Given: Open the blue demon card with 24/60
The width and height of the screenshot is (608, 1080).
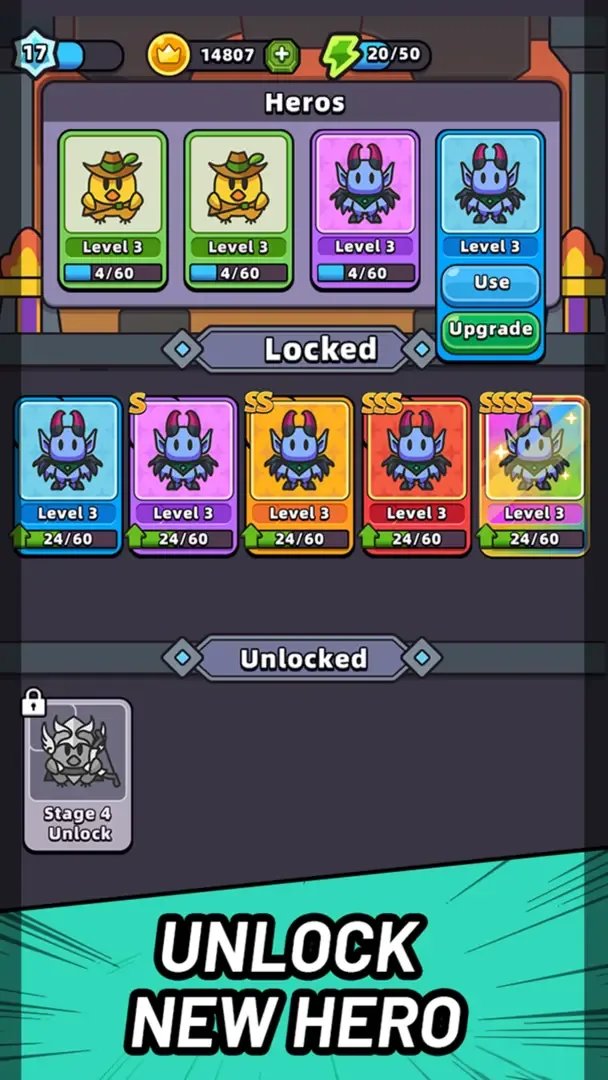Looking at the screenshot, I should (68, 475).
